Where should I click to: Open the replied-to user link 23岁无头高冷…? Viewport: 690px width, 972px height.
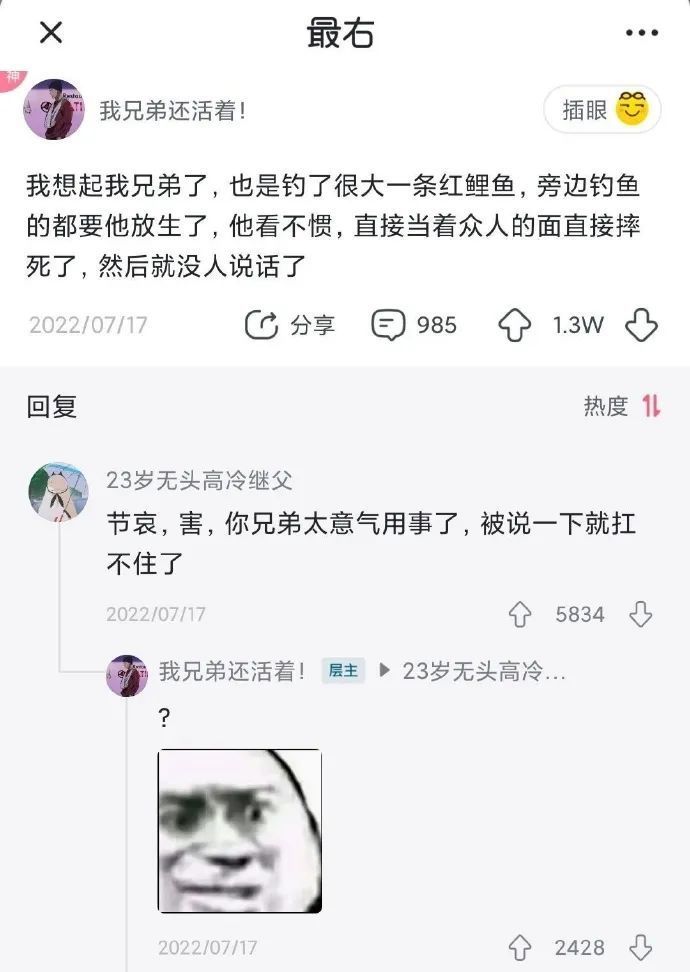tap(483, 672)
